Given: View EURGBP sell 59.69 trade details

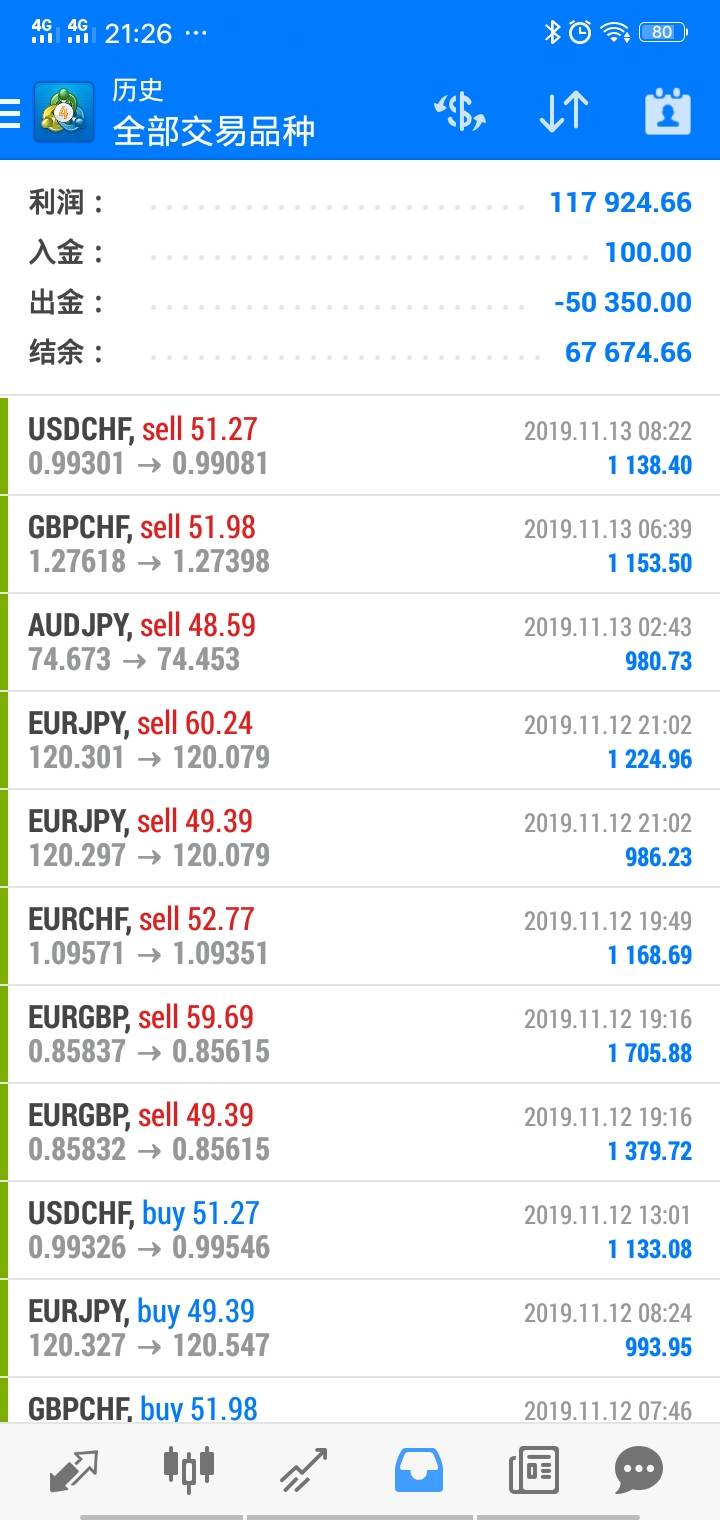Looking at the screenshot, I should pyautogui.click(x=360, y=1034).
